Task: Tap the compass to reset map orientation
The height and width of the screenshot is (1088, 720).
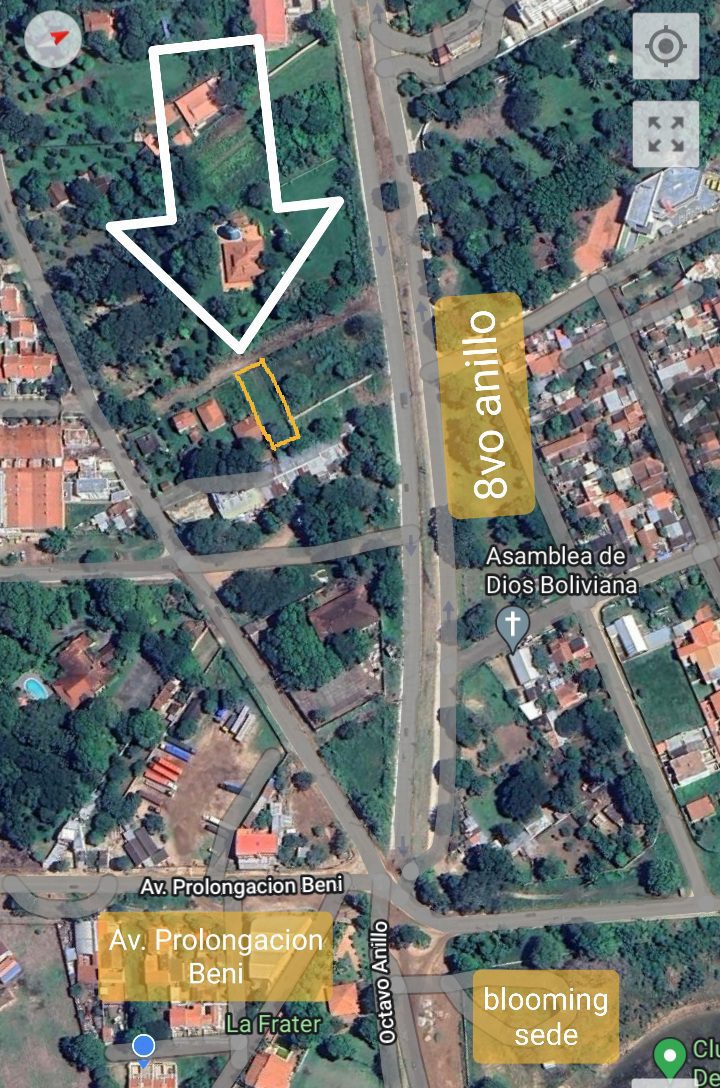Action: click(x=53, y=40)
